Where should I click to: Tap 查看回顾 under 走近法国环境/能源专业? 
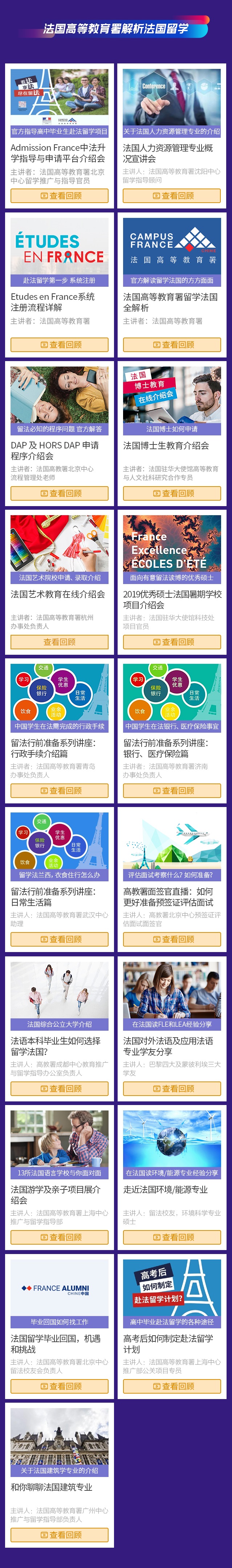click(172, 1237)
